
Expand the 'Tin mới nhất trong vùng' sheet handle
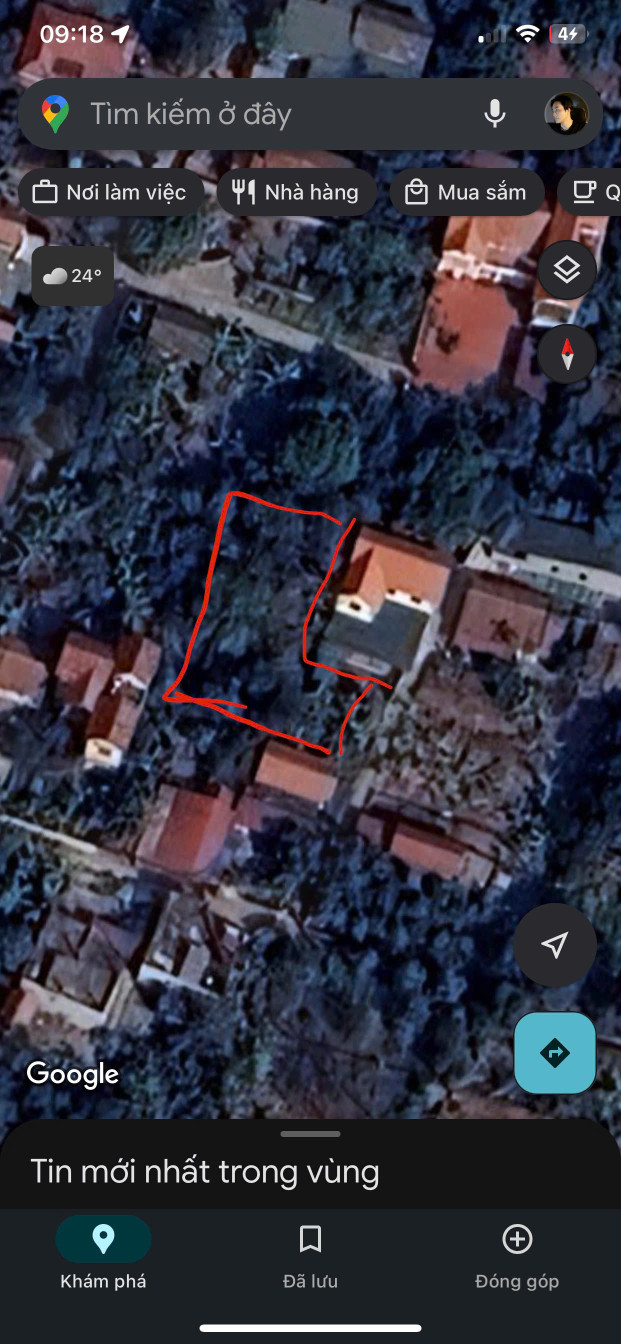click(310, 1134)
